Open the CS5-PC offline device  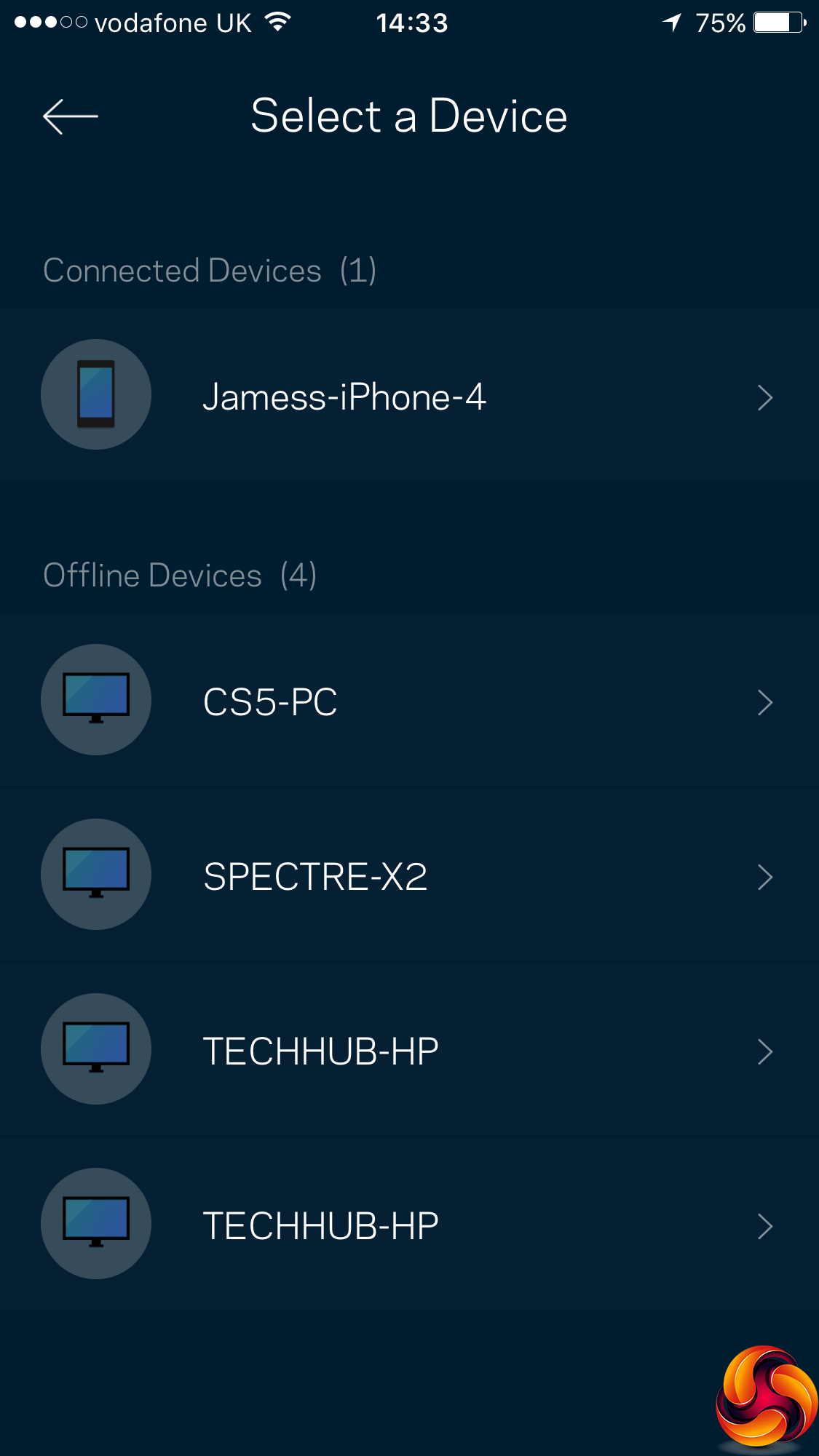click(408, 701)
